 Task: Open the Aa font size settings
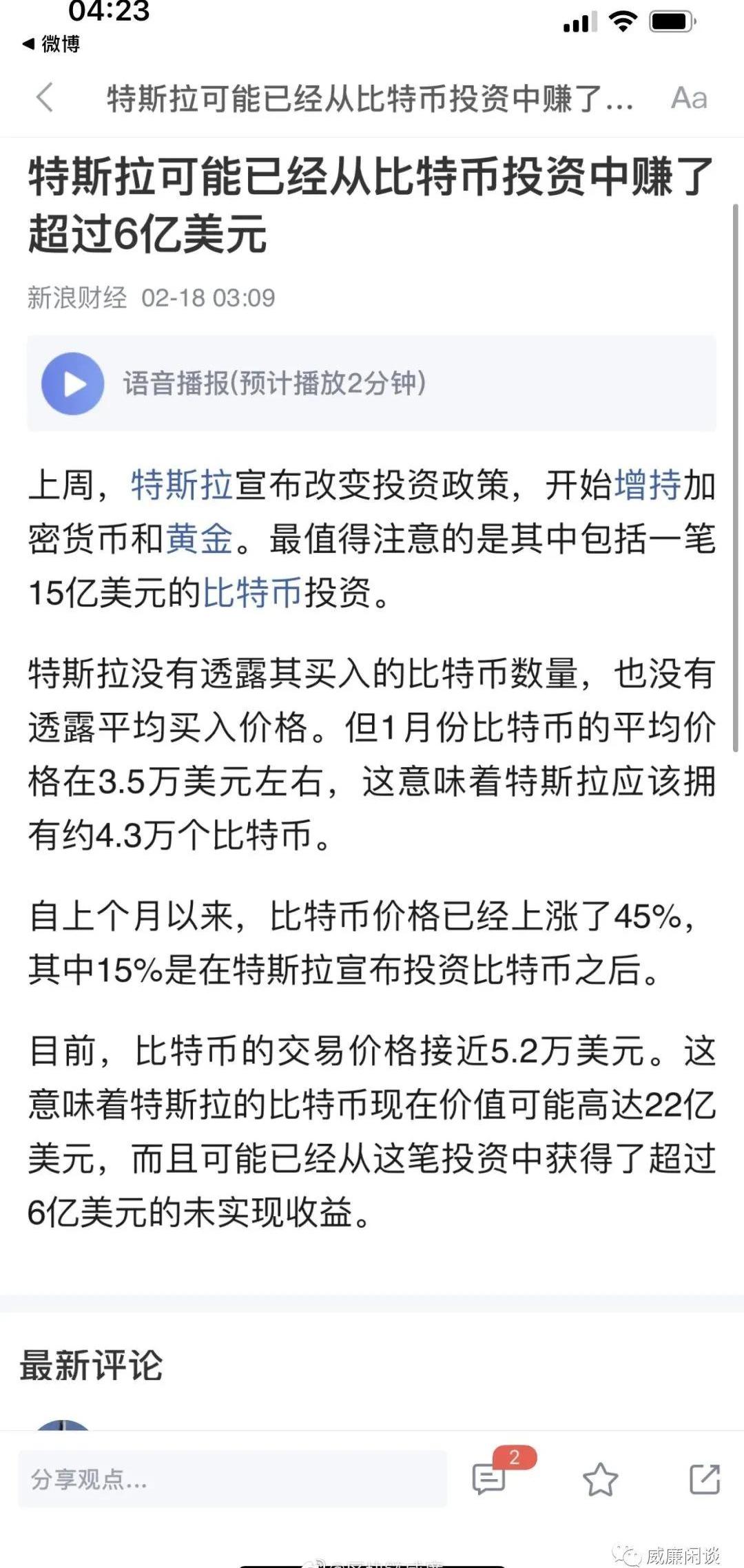coord(689,98)
